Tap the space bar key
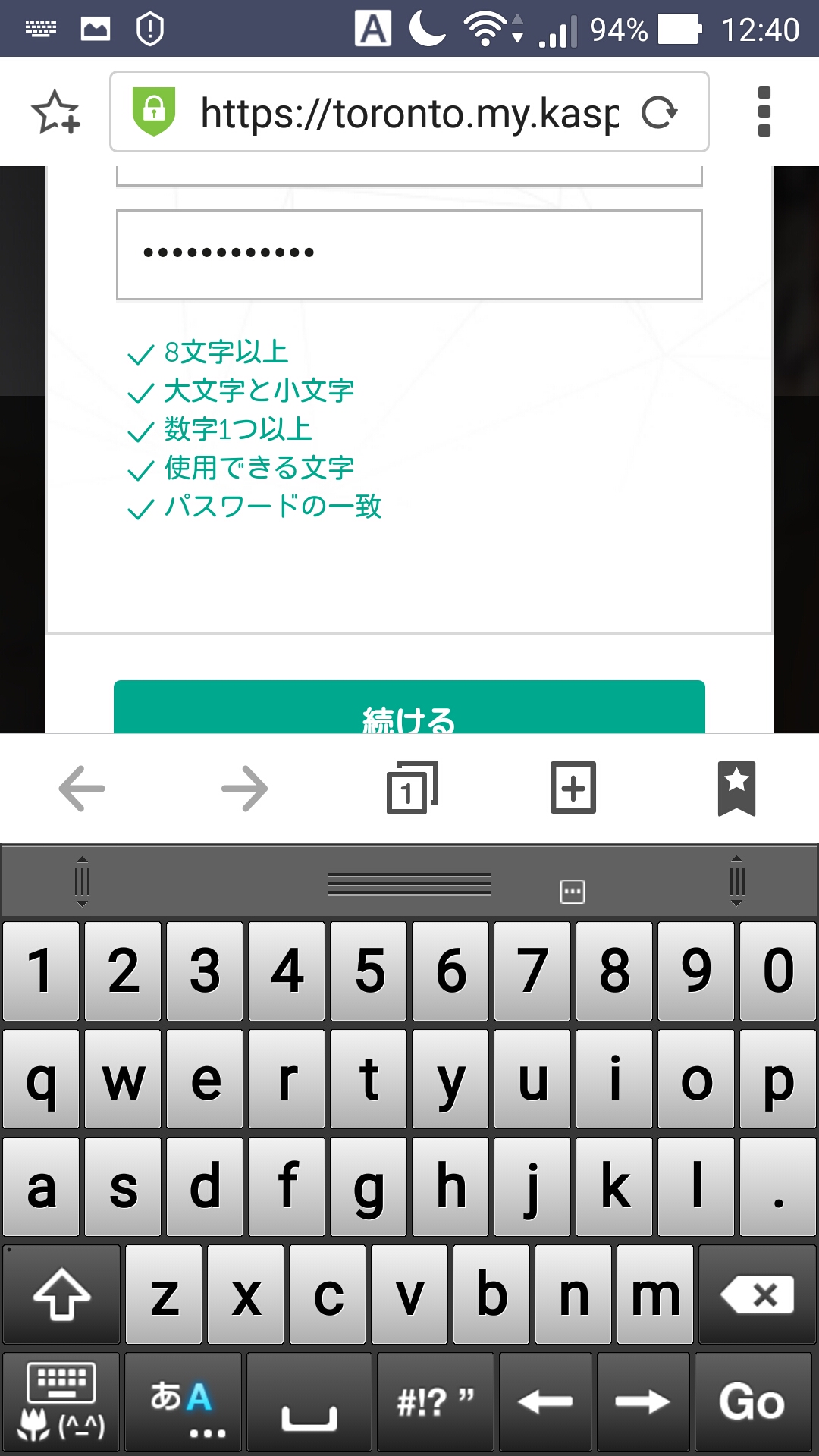The width and height of the screenshot is (819, 1456). [x=309, y=1401]
